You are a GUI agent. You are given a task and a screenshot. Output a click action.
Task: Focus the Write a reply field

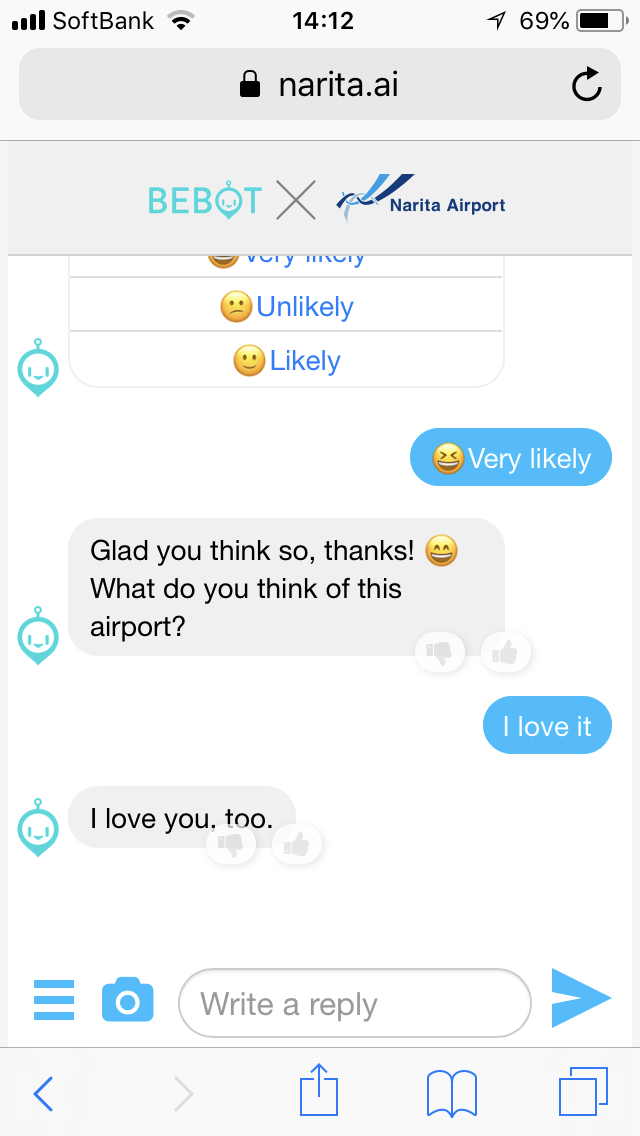pos(354,1003)
